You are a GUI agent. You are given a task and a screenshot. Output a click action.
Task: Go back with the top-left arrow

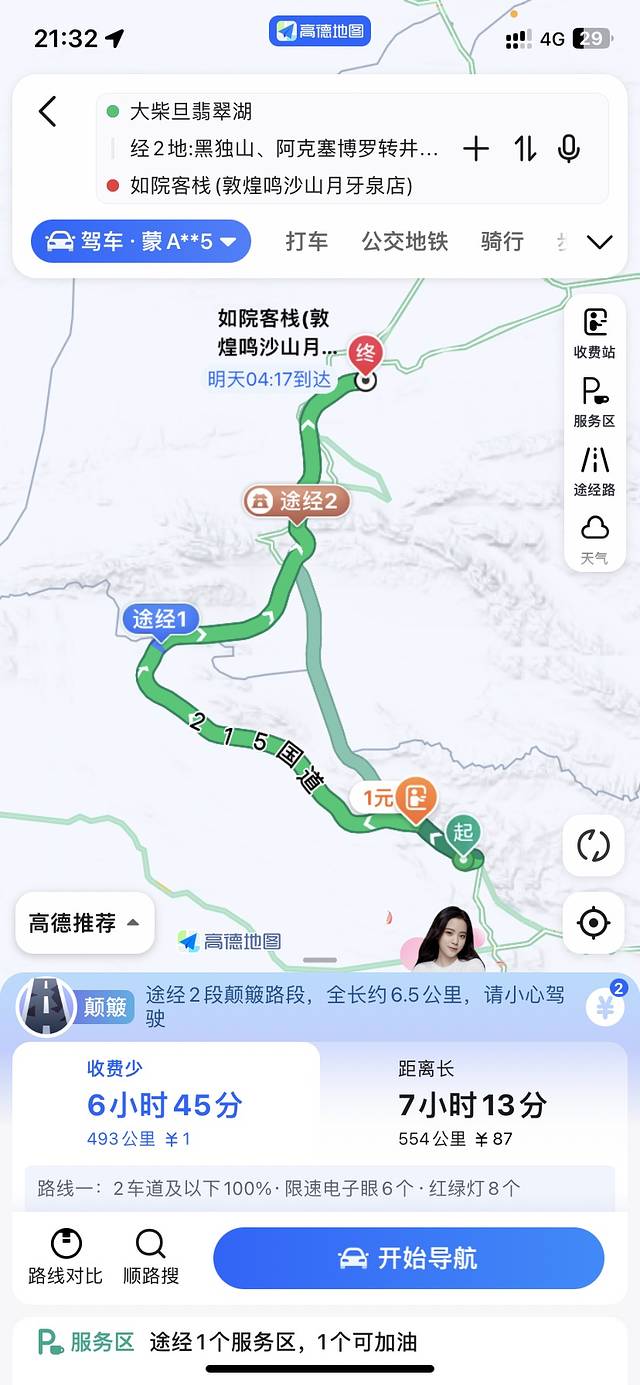click(x=47, y=111)
